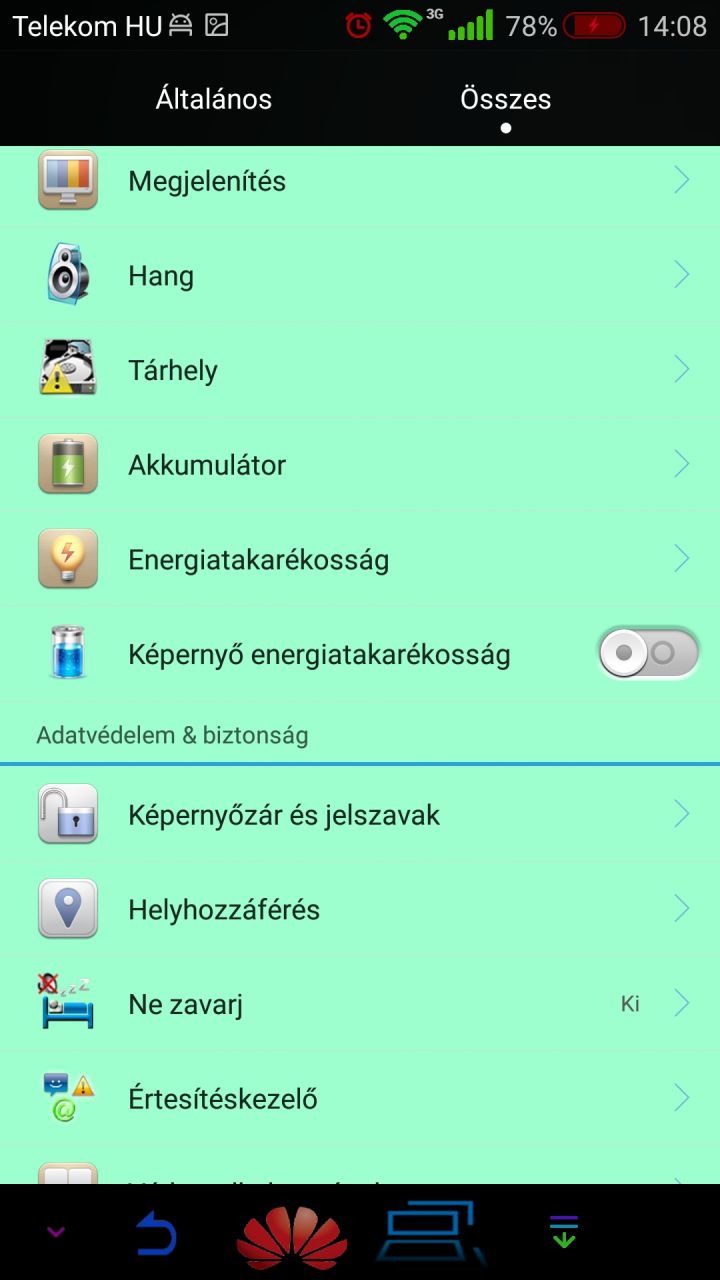Toggle Képernyő energiatakarékosság switch

pos(648,653)
